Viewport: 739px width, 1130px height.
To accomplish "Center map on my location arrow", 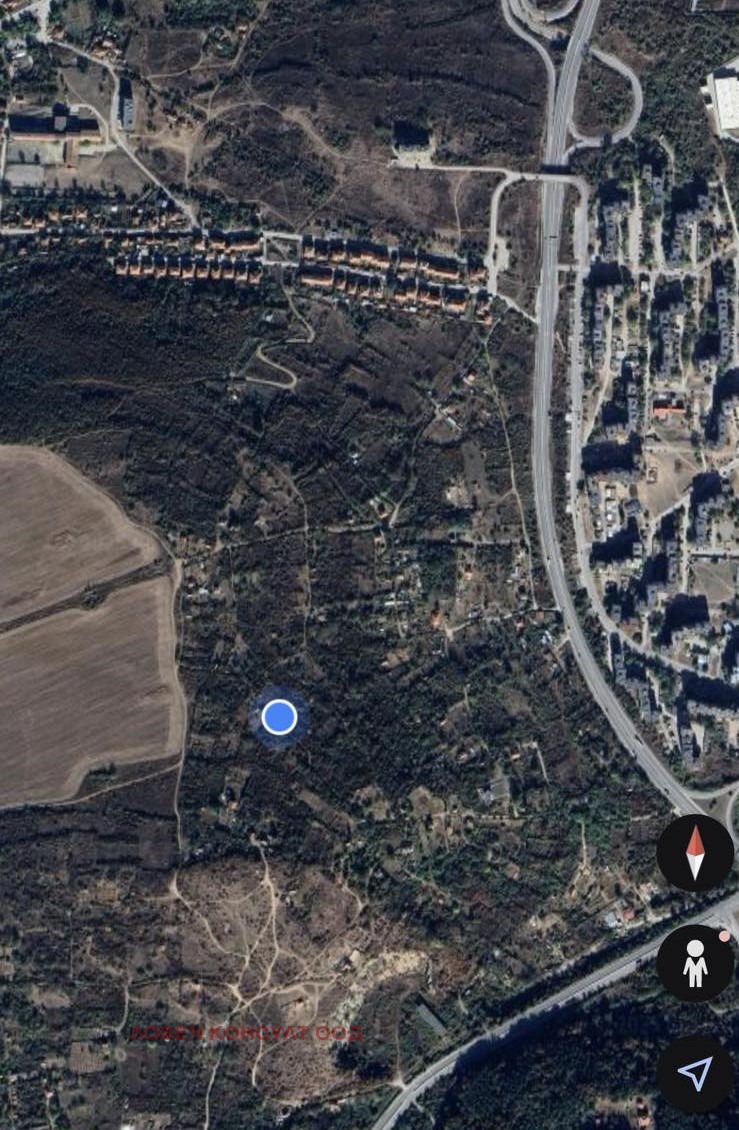I will 695,1073.
